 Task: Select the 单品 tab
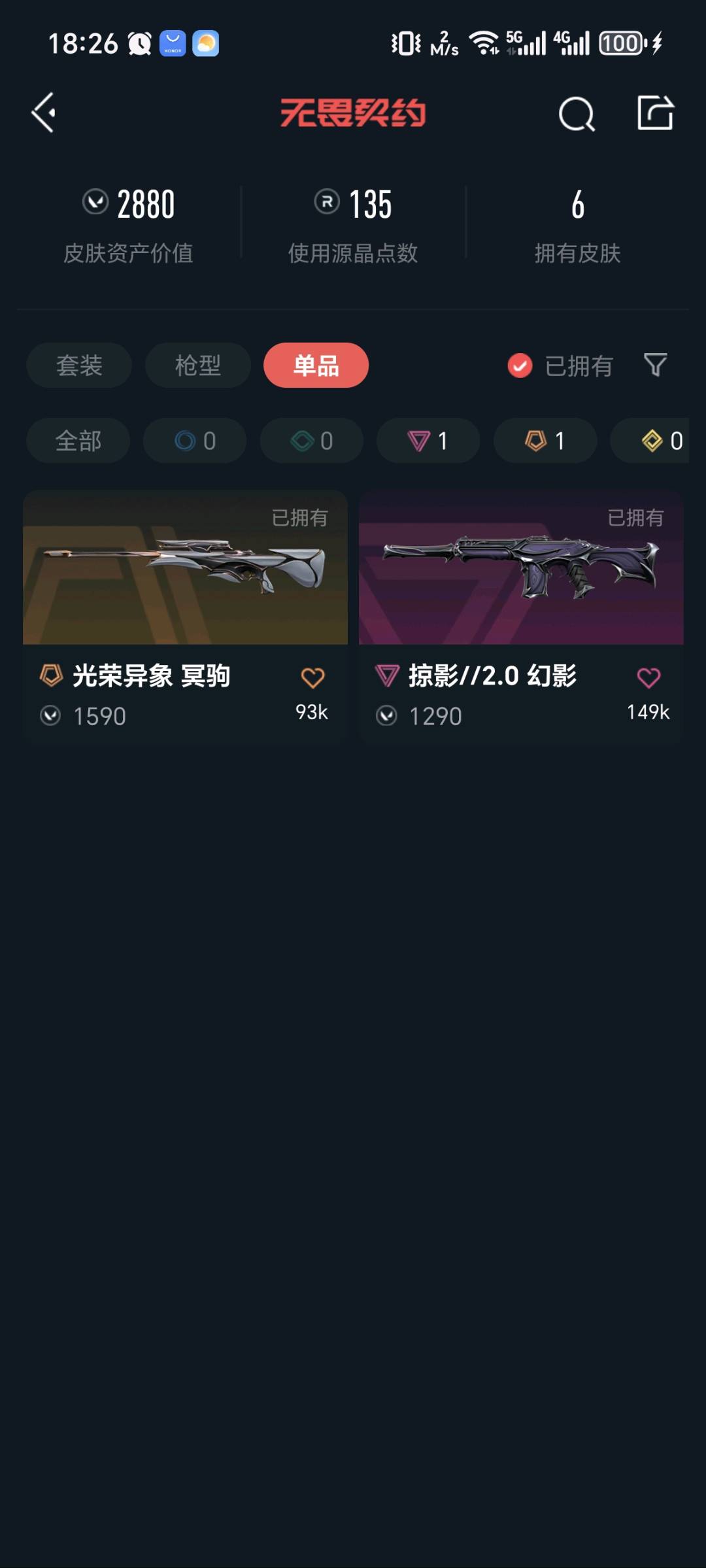(316, 366)
